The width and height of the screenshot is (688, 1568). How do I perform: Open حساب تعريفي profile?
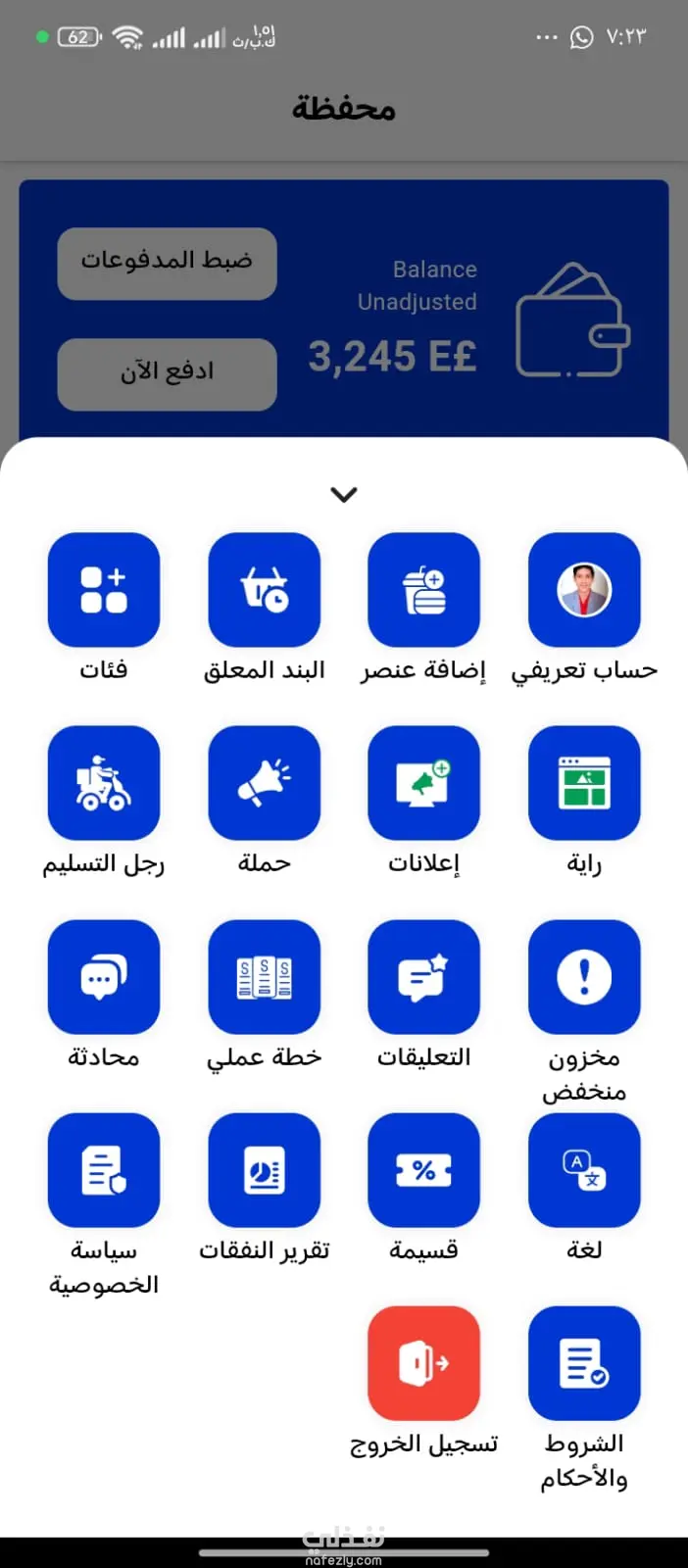[584, 590]
